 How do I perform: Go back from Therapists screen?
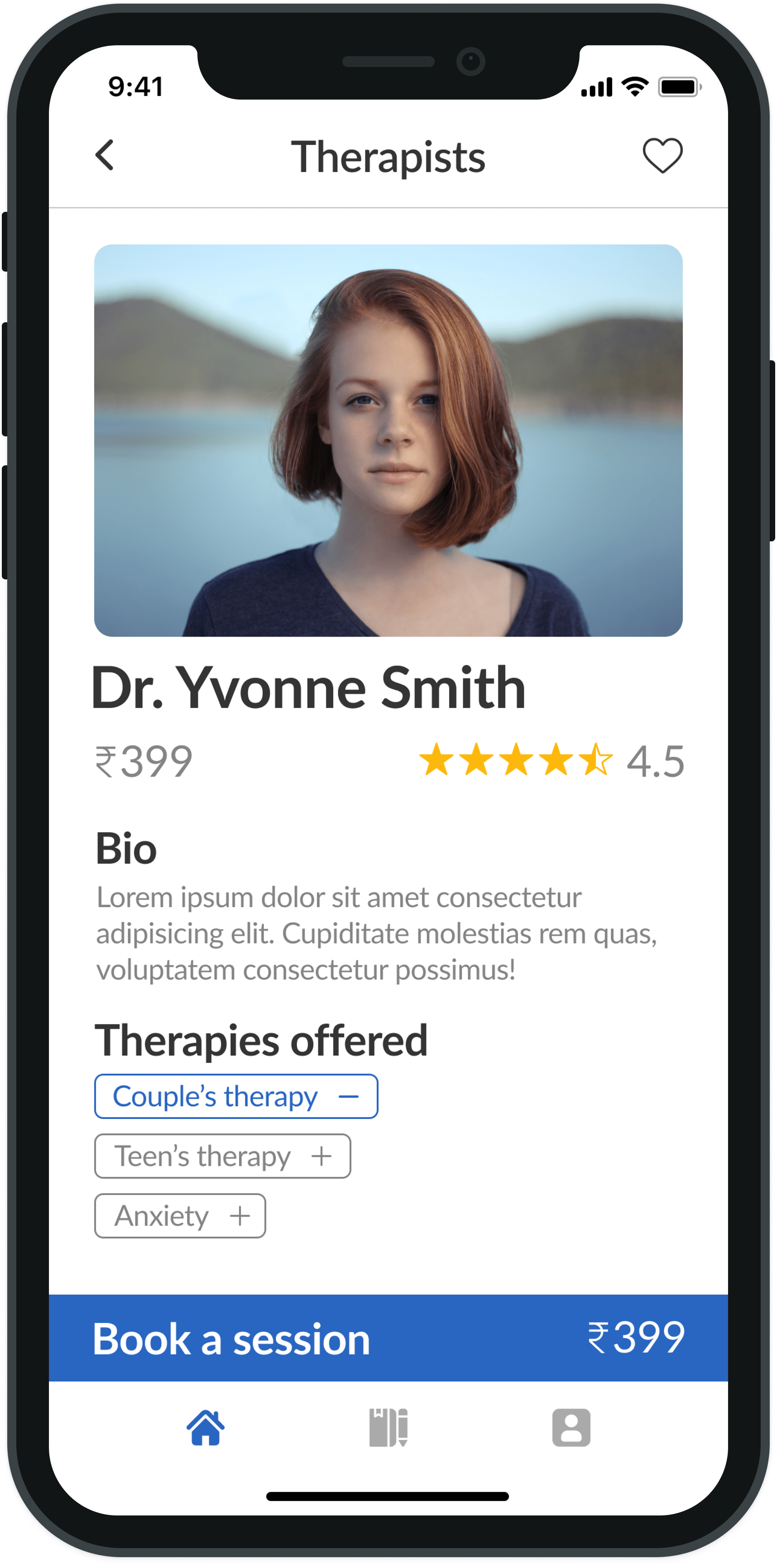pyautogui.click(x=105, y=155)
